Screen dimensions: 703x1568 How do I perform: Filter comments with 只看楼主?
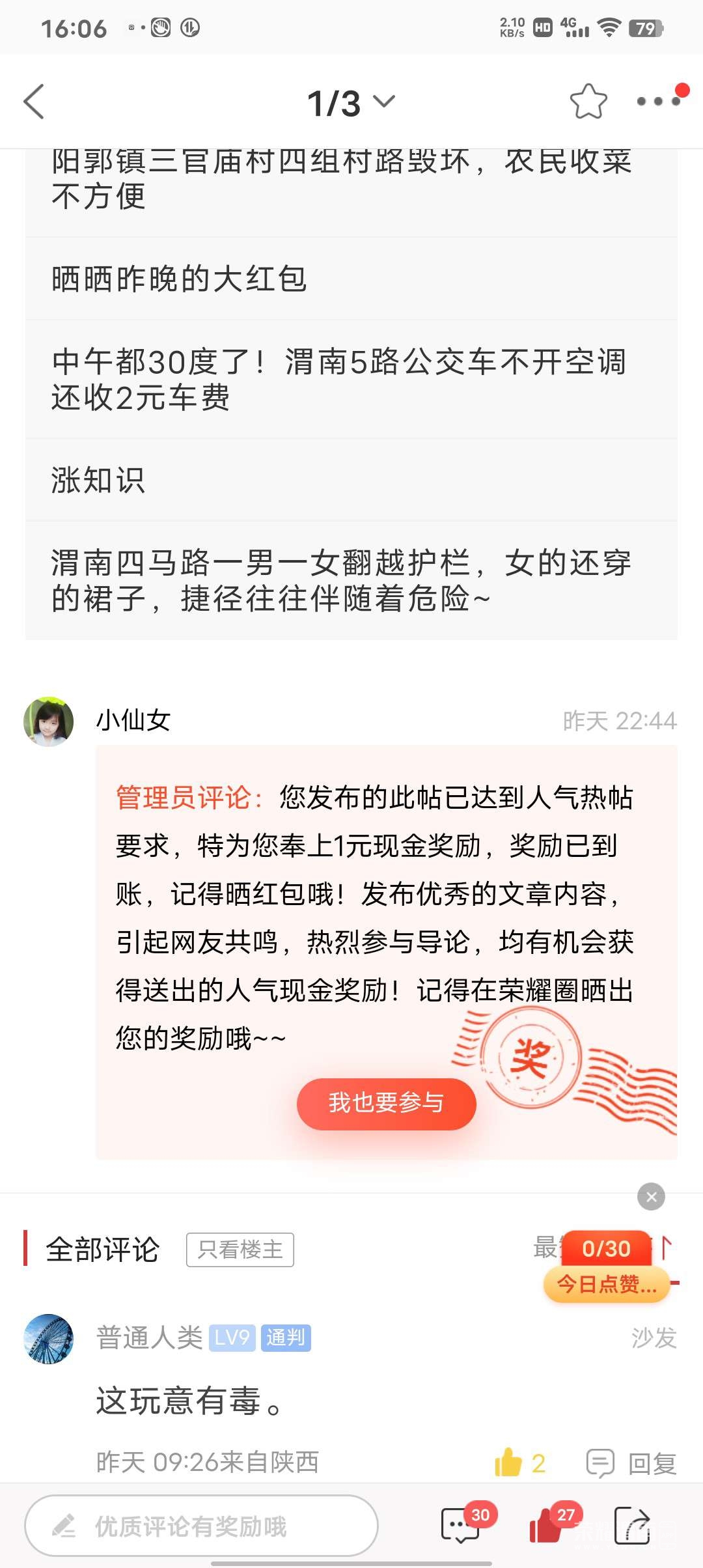point(240,1250)
